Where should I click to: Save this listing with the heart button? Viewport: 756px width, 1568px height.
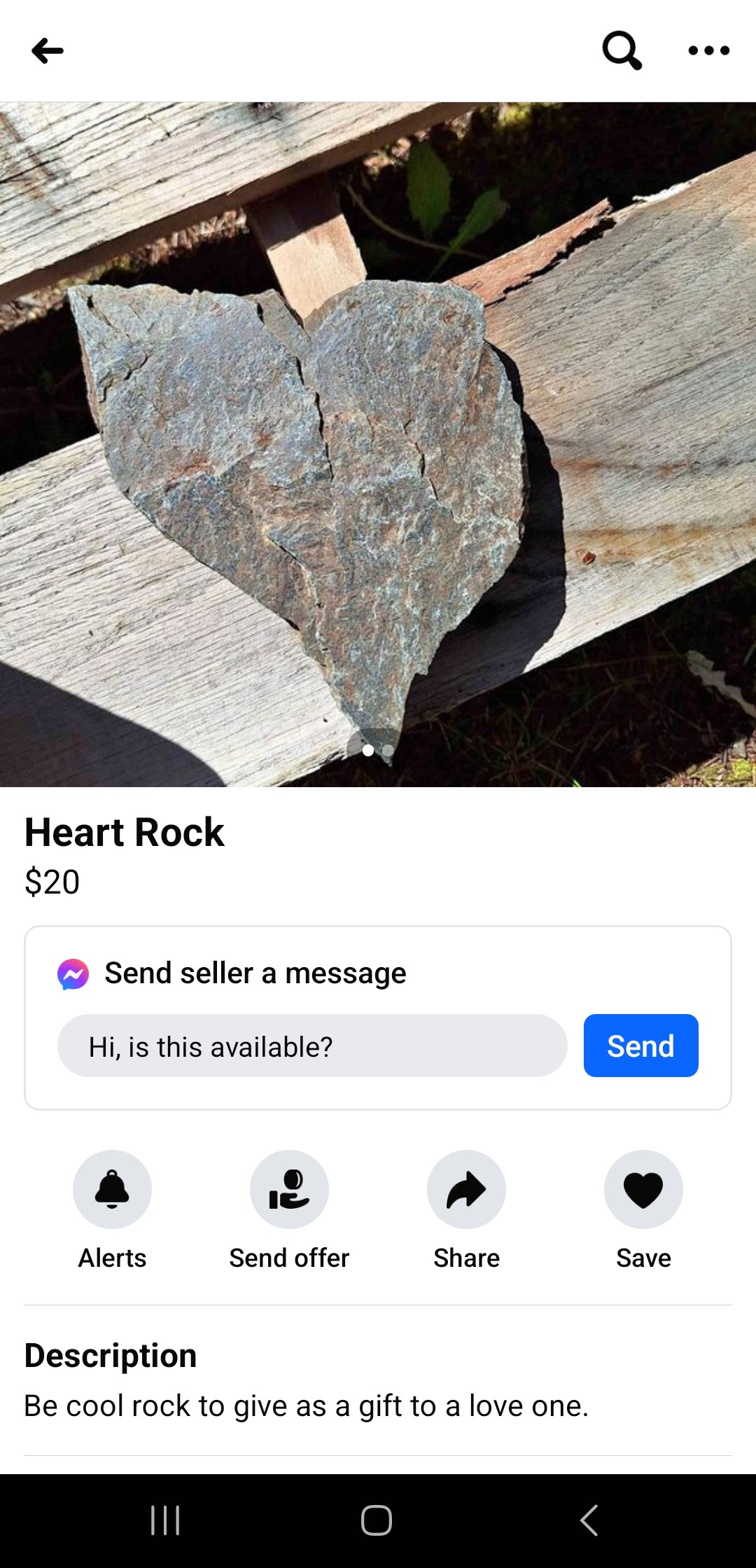coord(643,1189)
